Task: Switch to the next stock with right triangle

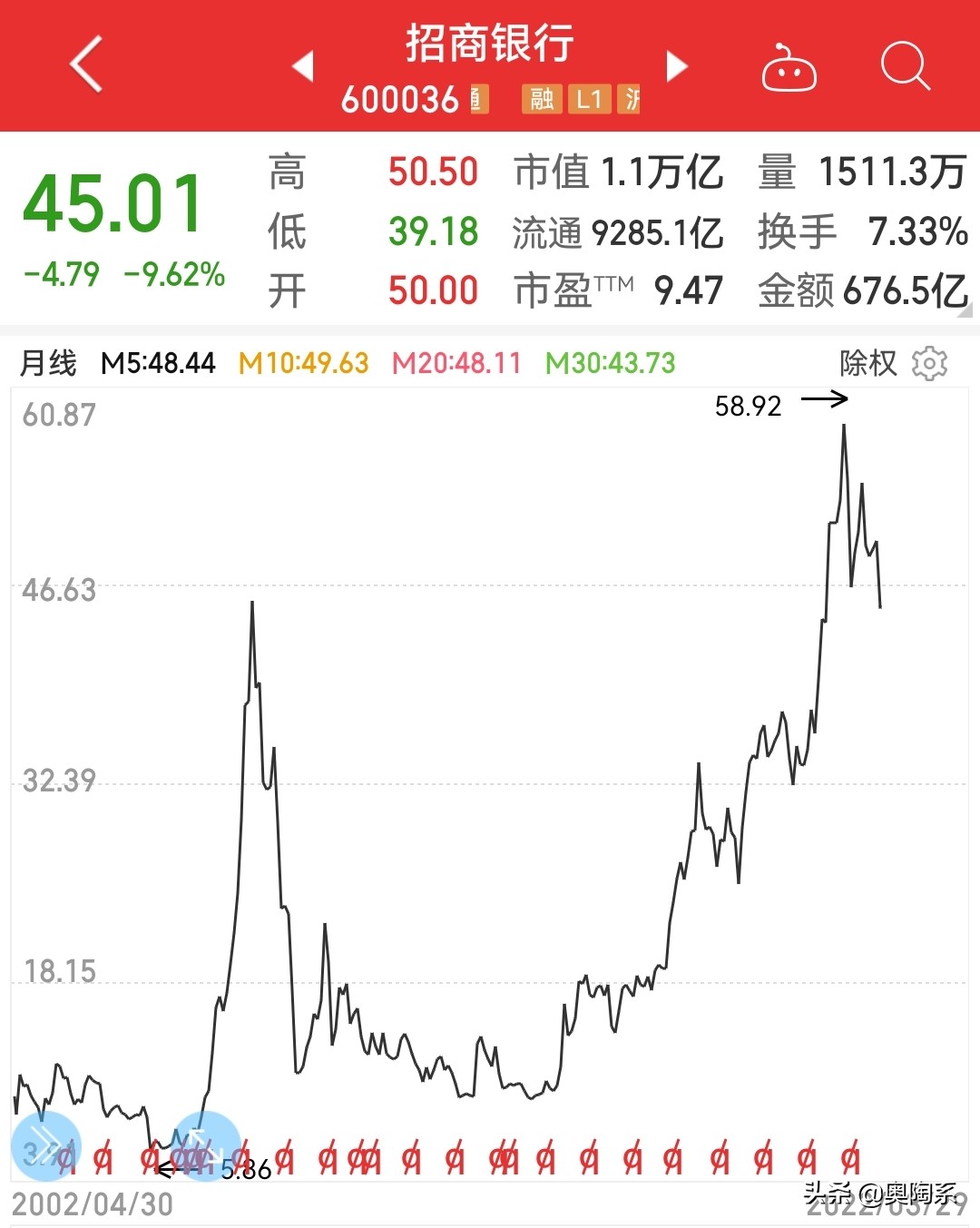Action: pos(677,65)
